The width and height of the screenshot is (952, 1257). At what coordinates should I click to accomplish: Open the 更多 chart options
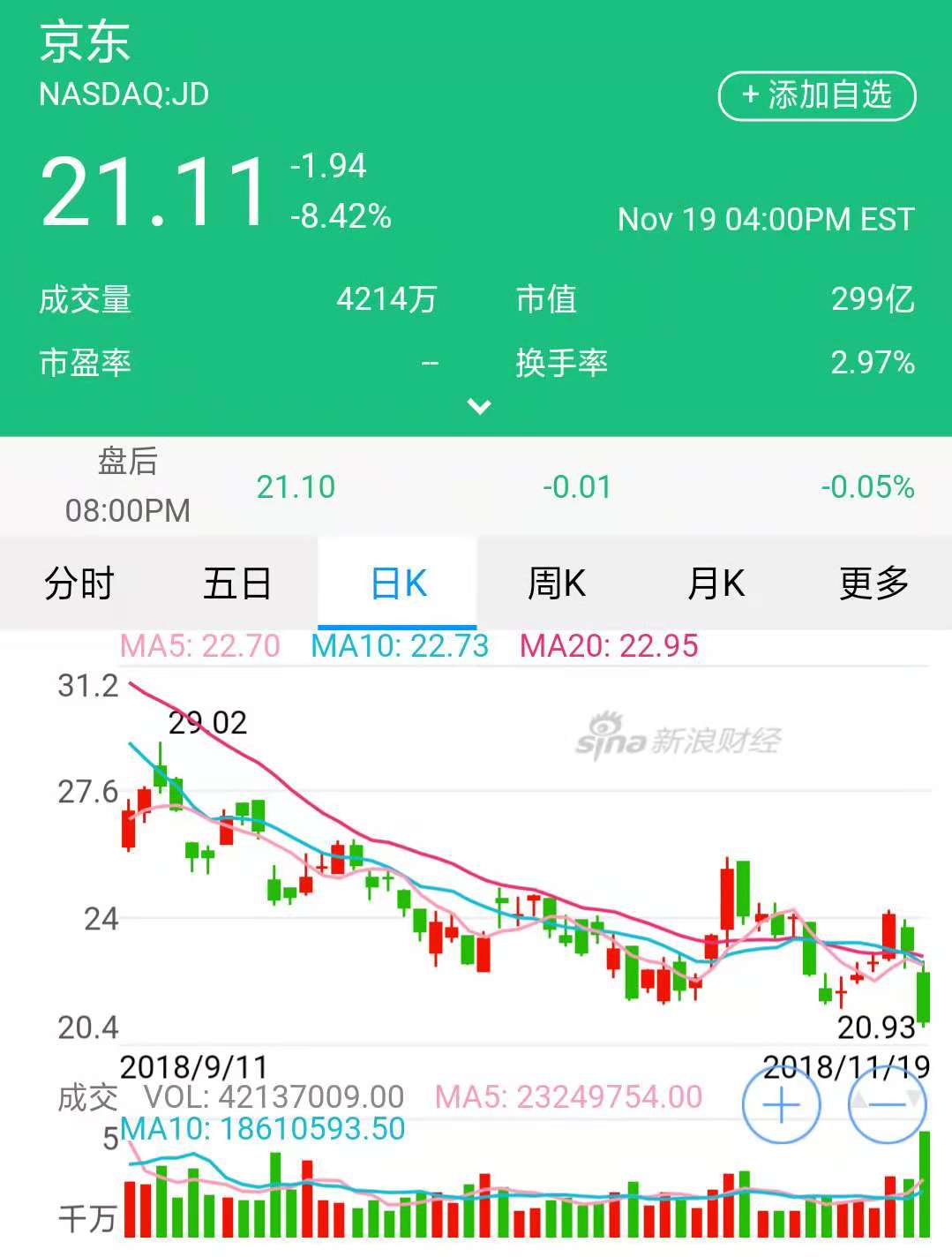coord(873,583)
